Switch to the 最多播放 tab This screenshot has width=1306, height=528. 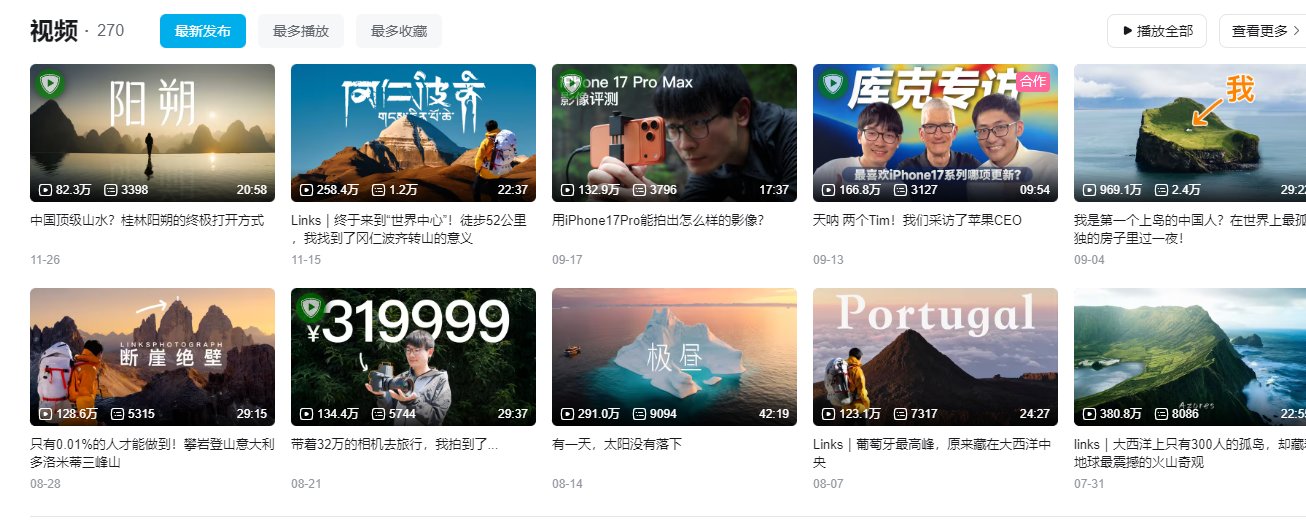(300, 31)
